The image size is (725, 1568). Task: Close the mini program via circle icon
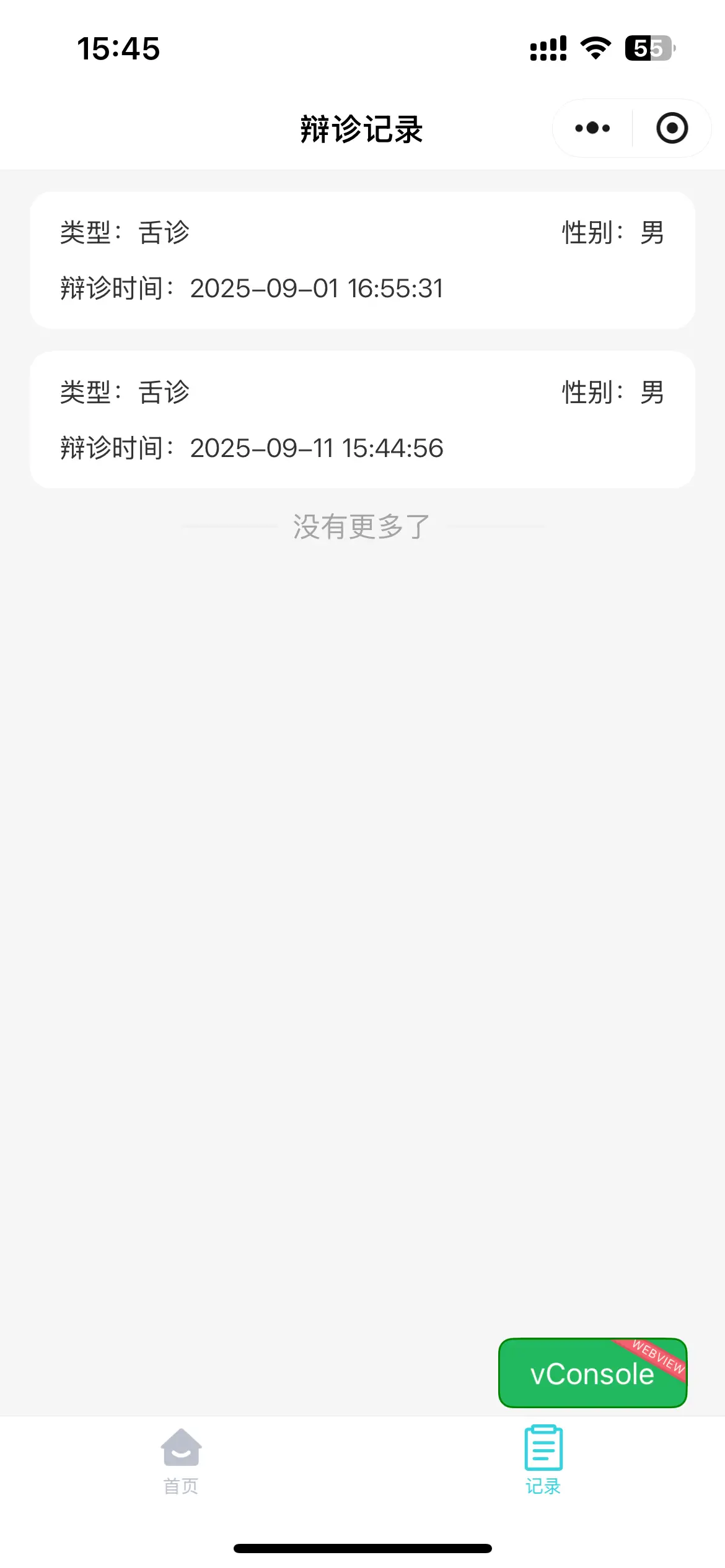pos(672,128)
